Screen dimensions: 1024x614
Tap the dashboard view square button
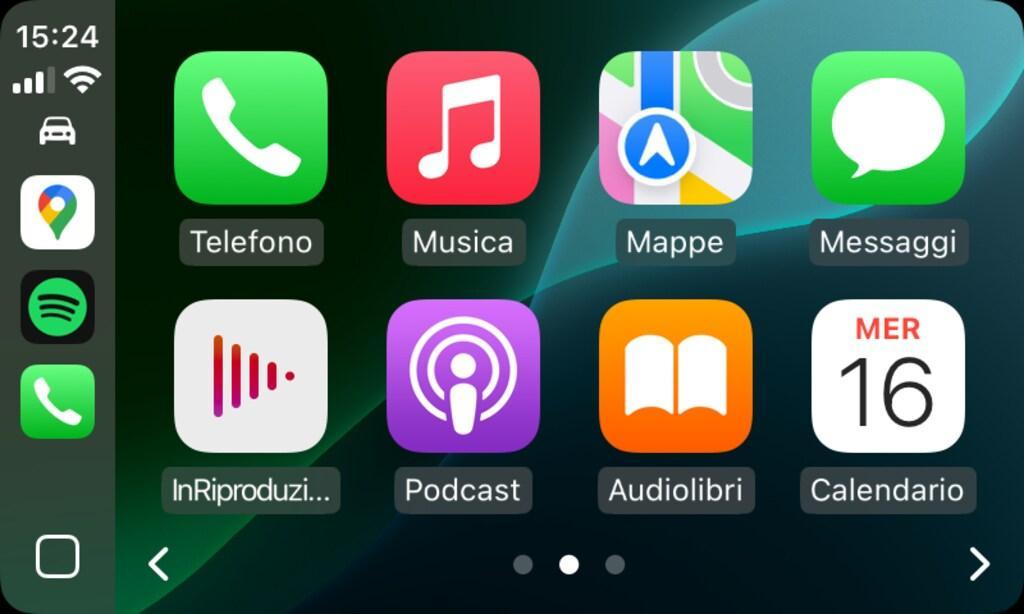coord(57,556)
